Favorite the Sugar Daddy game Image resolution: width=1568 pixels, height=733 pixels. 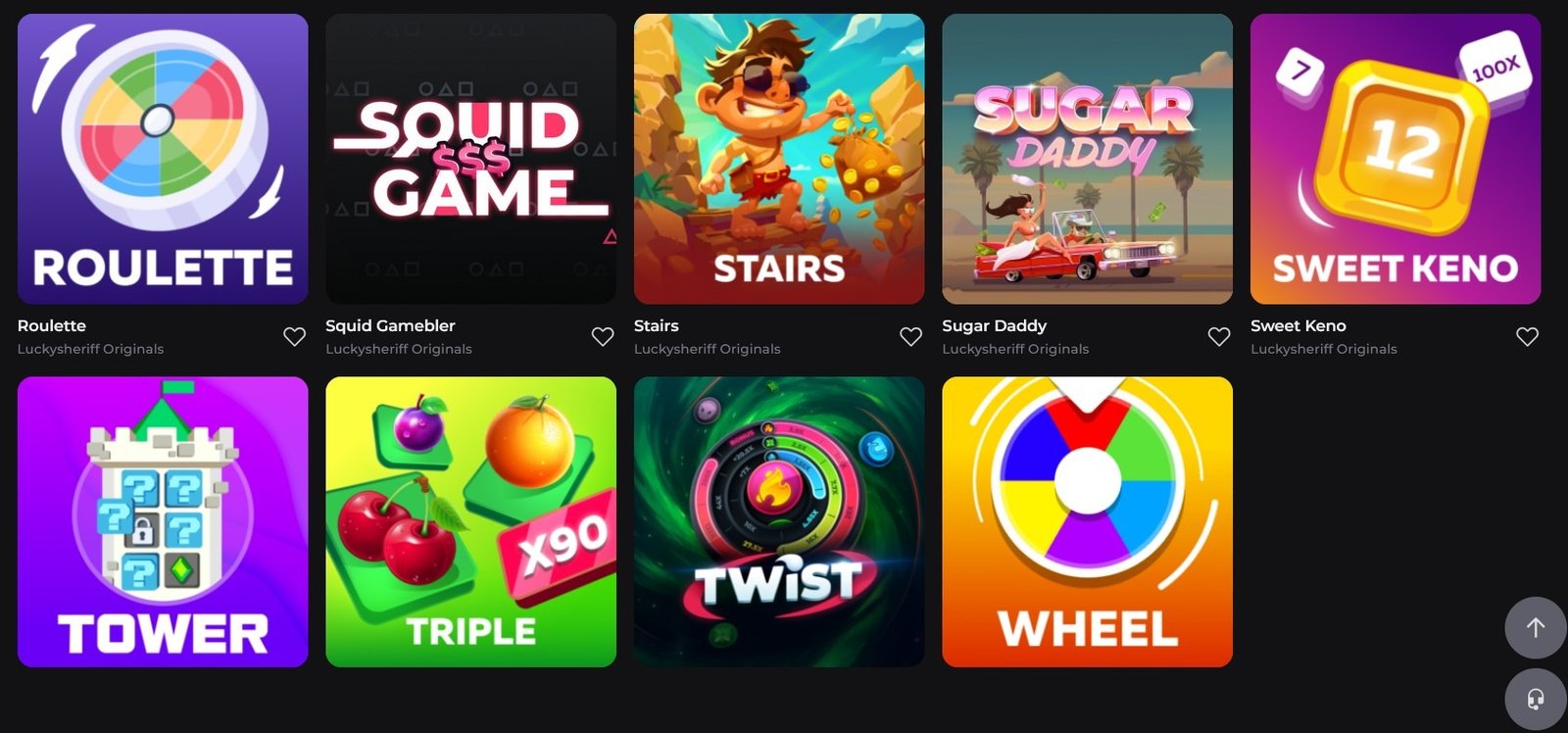coord(1219,337)
